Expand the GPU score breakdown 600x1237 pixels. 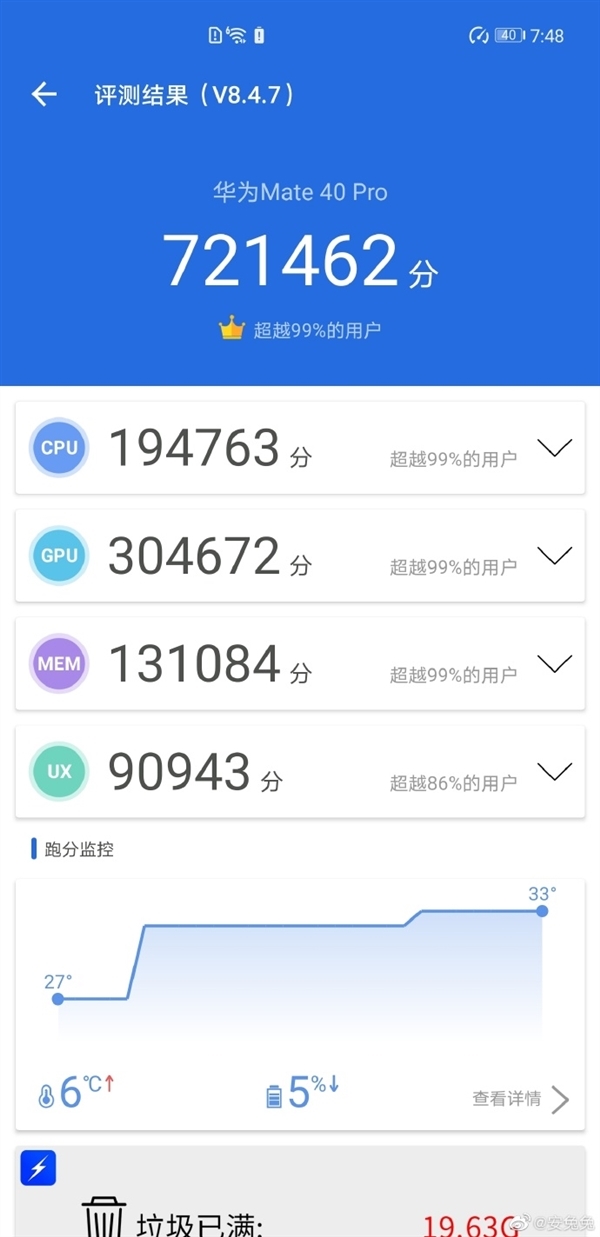tap(554, 555)
